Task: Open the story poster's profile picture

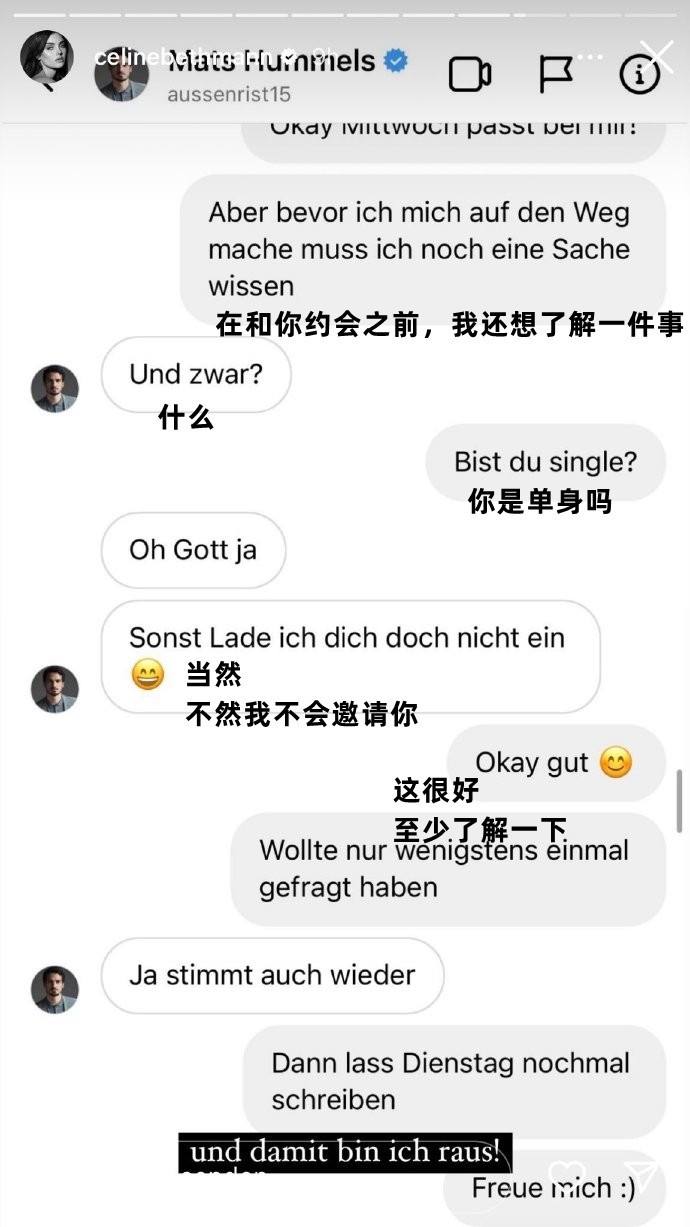Action: [45, 56]
